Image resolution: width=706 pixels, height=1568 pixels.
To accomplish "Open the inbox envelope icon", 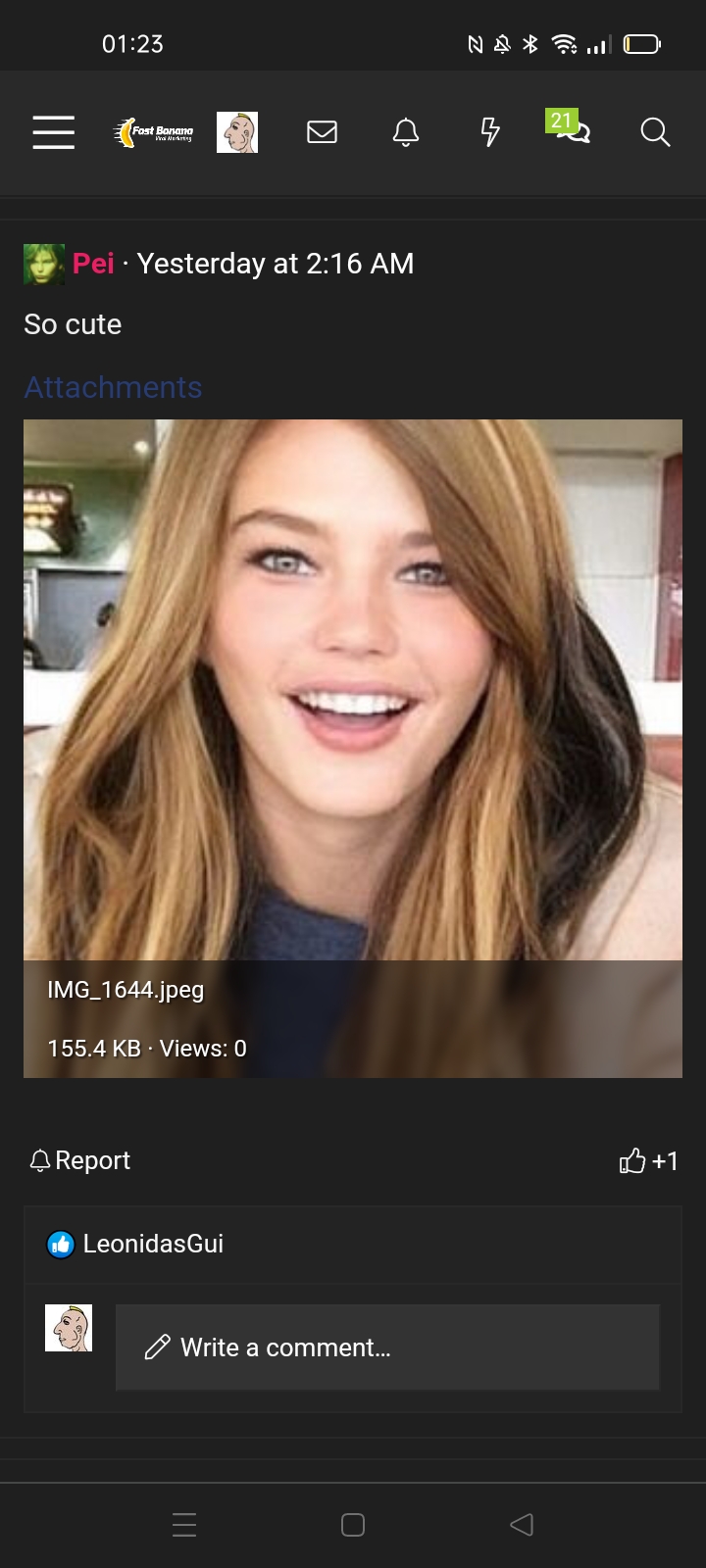I will coord(322,132).
